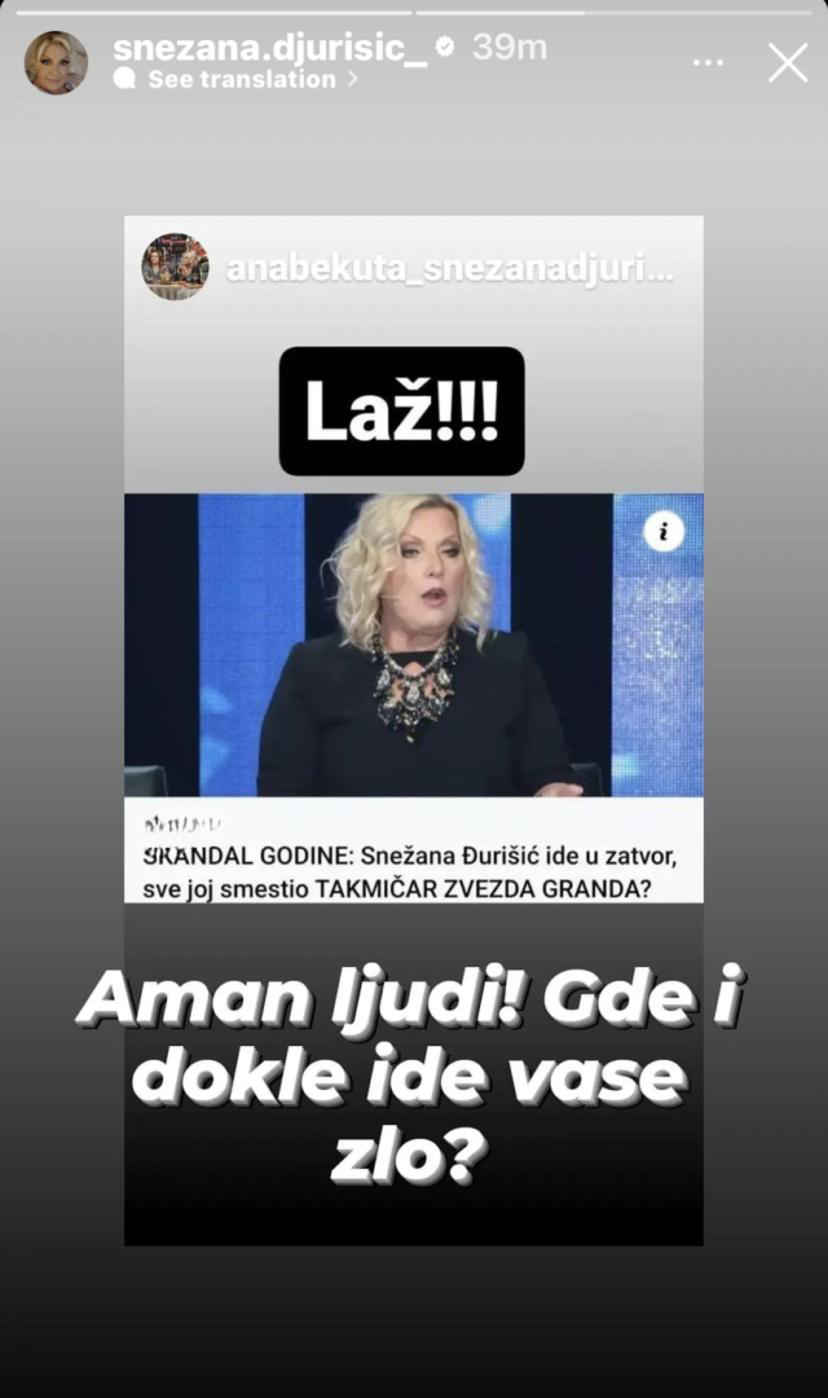Open the snezana.djurisic_ profile picture
The image size is (828, 1398).
coord(55,62)
